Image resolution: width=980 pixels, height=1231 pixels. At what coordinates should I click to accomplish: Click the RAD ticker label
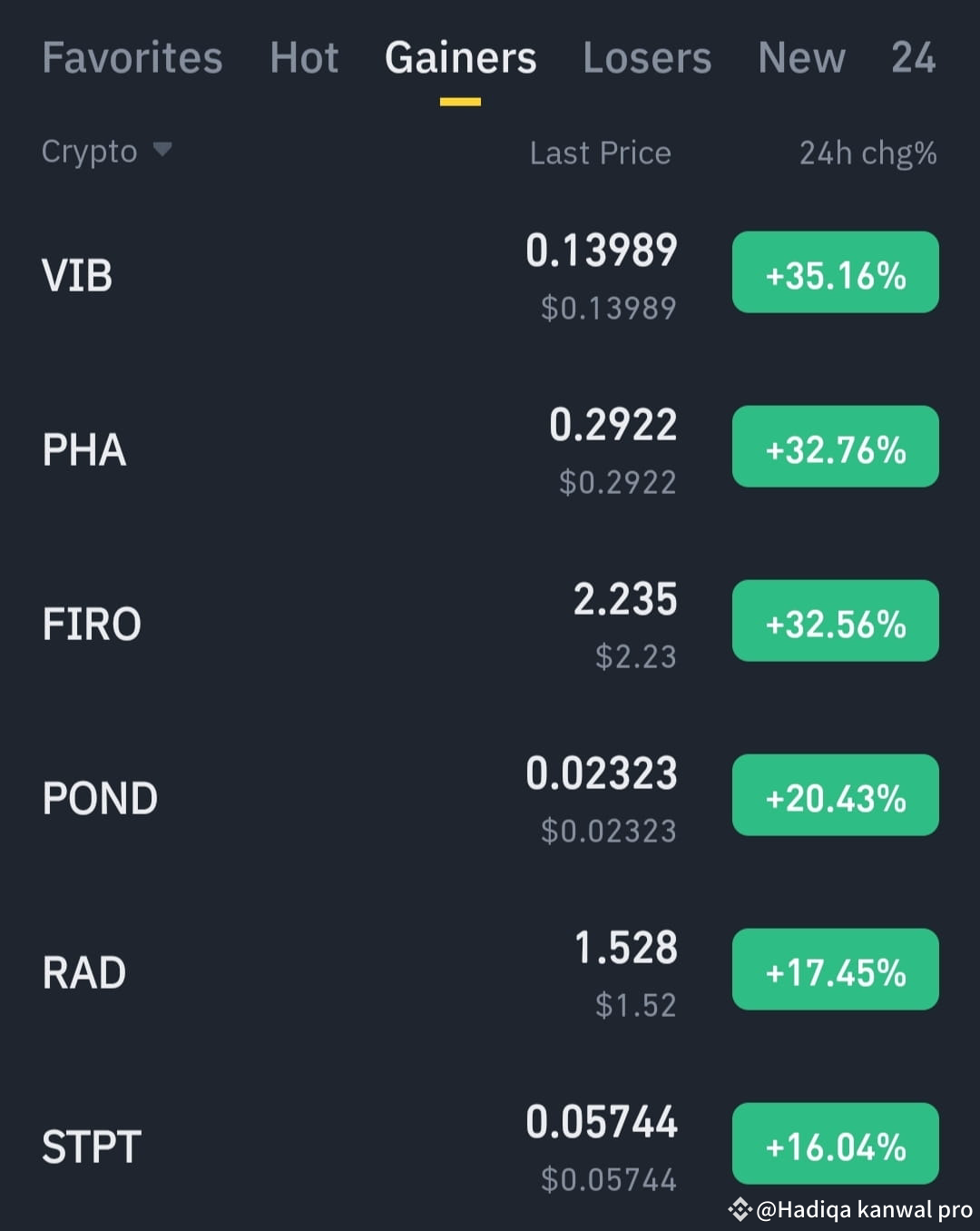83,972
